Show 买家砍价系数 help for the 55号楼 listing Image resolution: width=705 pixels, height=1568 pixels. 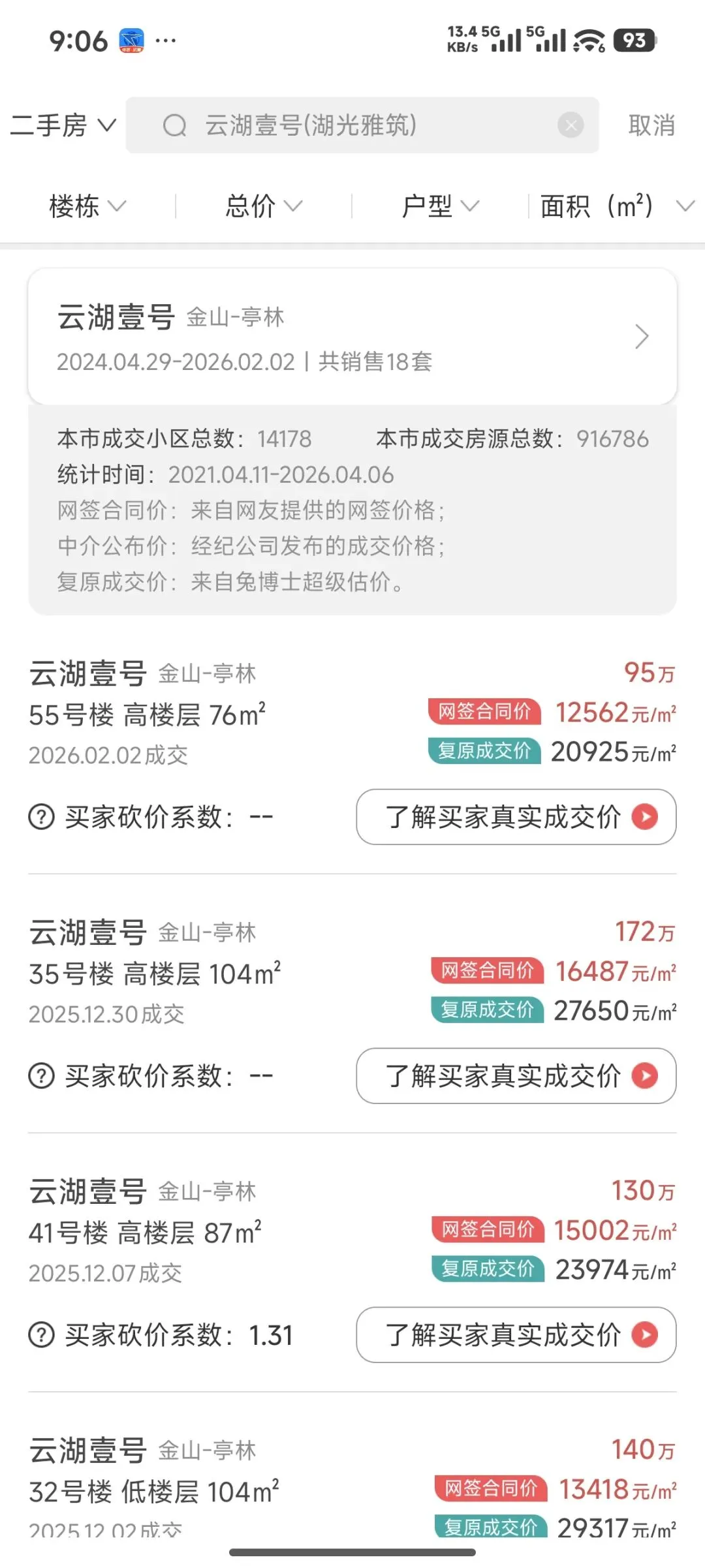(42, 817)
